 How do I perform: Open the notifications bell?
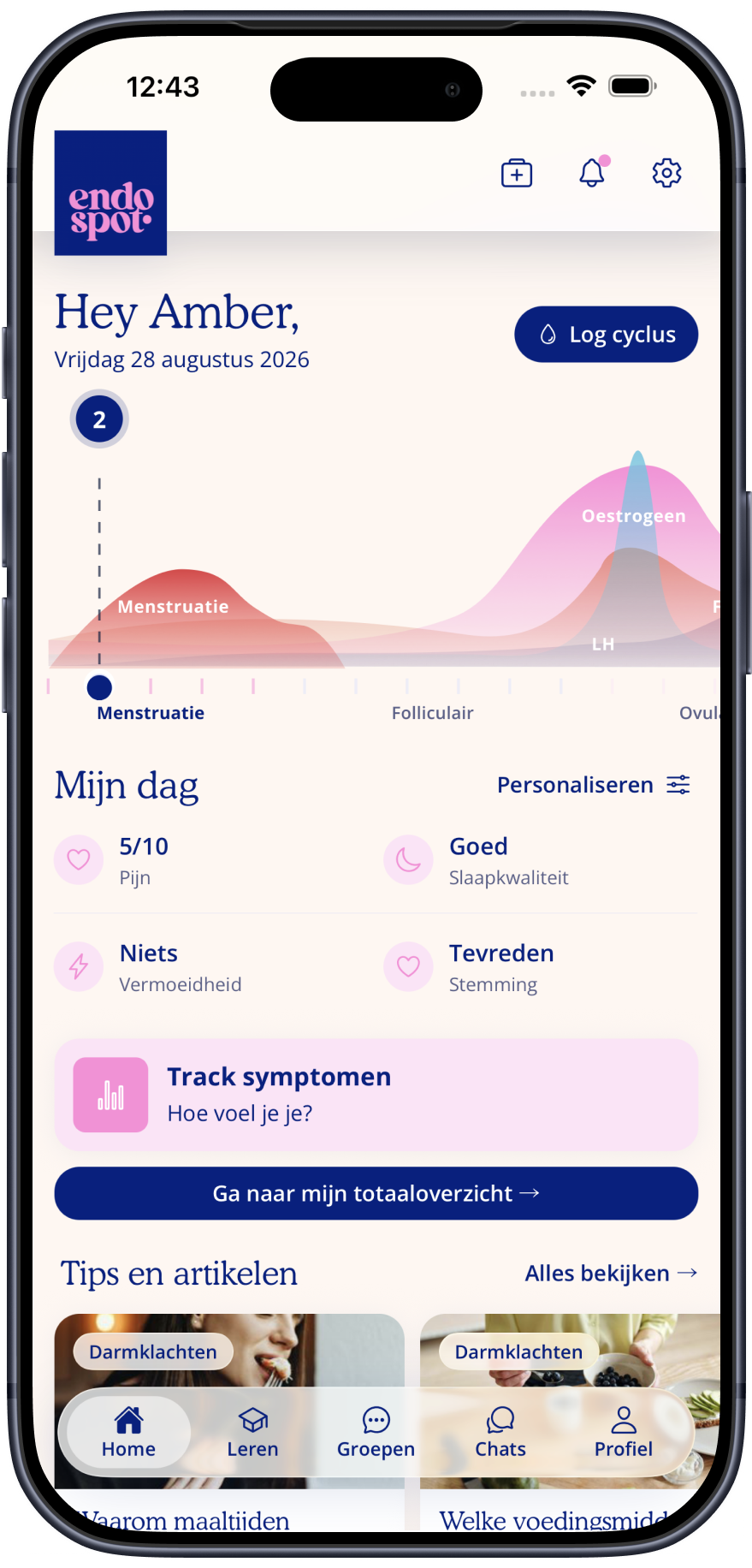pos(592,172)
